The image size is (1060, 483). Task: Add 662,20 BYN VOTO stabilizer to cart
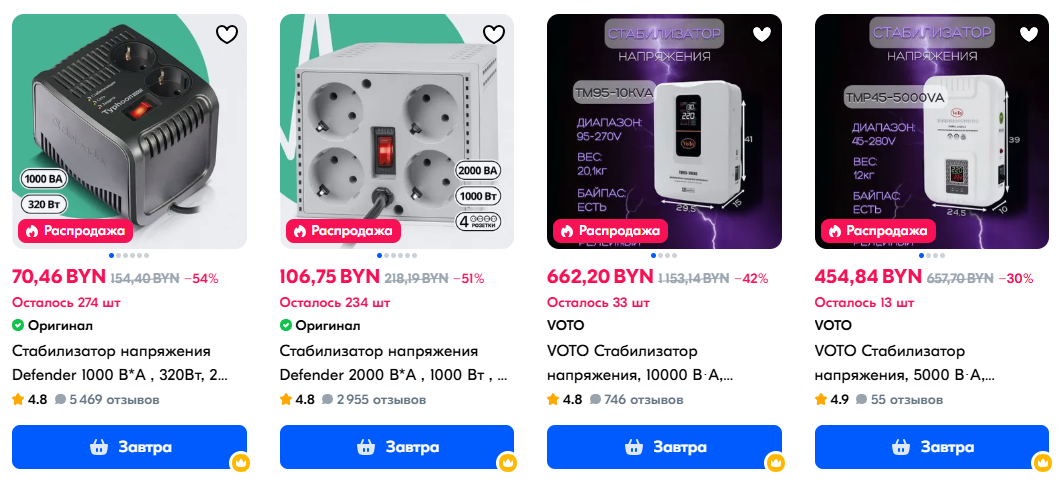point(664,447)
